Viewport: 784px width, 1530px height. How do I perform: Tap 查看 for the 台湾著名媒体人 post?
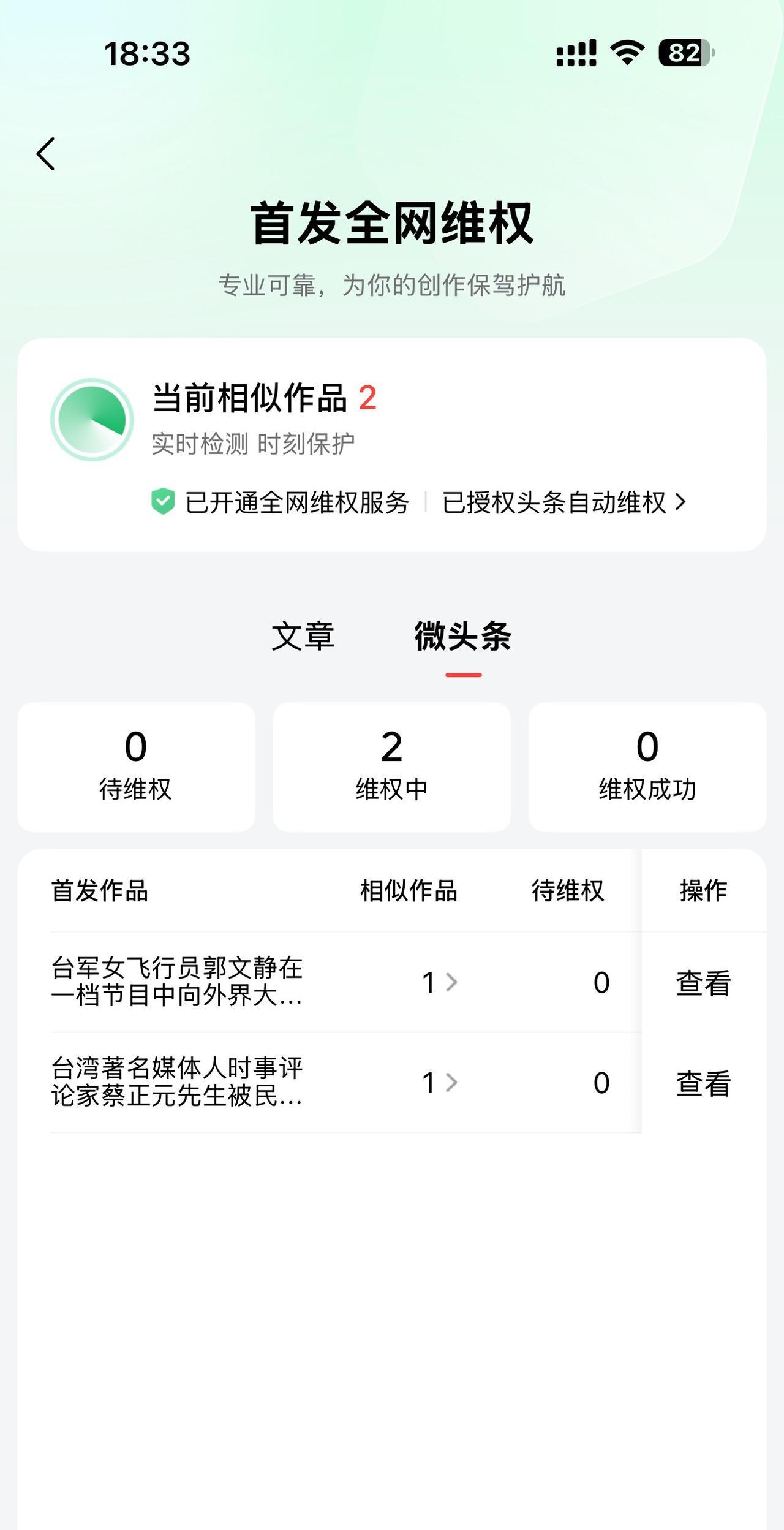click(x=703, y=1084)
